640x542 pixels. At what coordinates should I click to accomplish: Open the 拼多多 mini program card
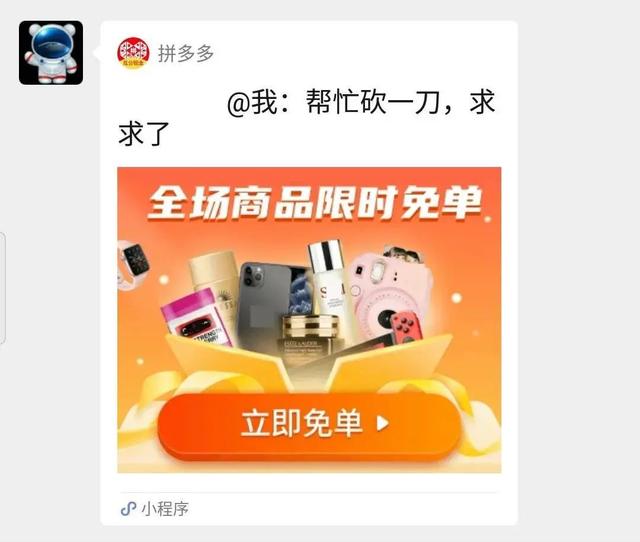click(309, 320)
